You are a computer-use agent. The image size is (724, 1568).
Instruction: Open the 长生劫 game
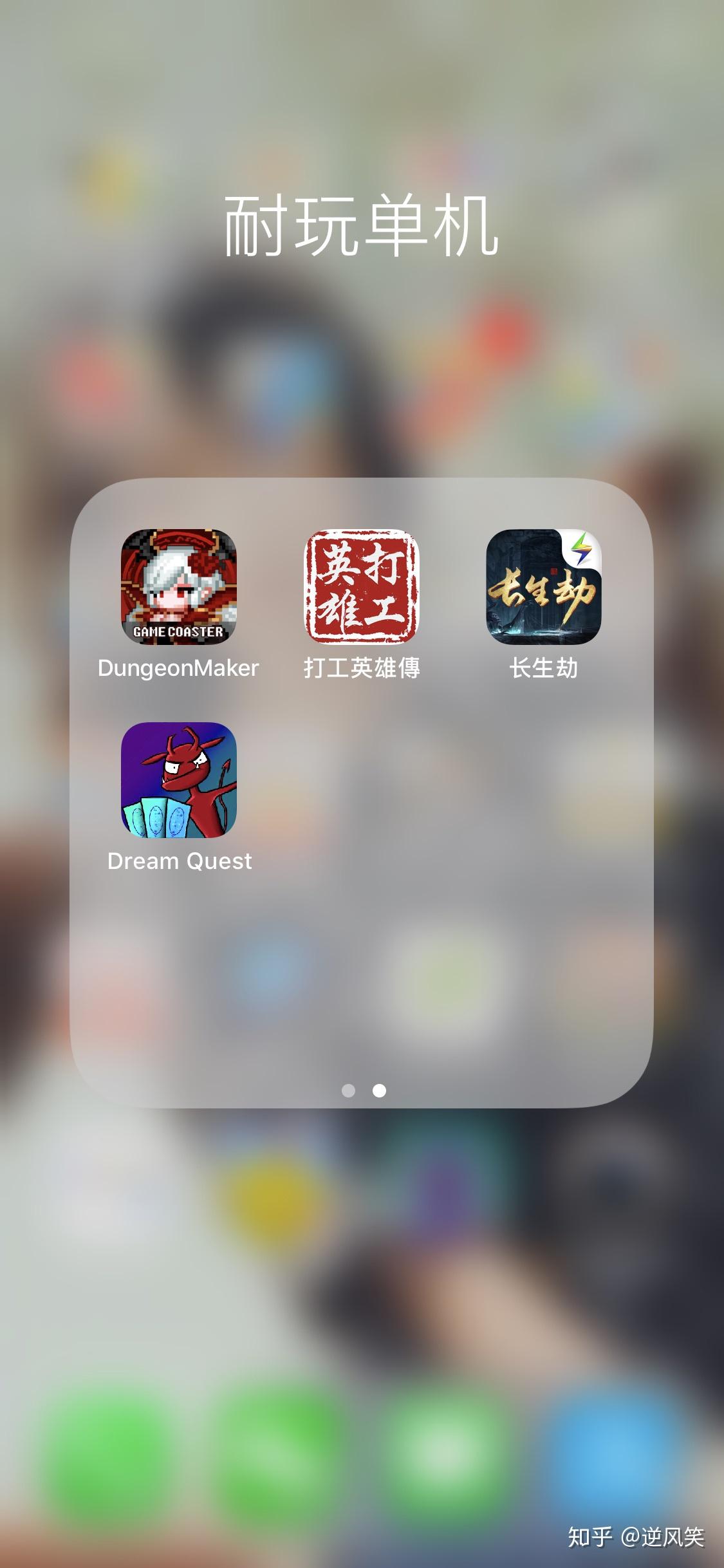point(544,586)
